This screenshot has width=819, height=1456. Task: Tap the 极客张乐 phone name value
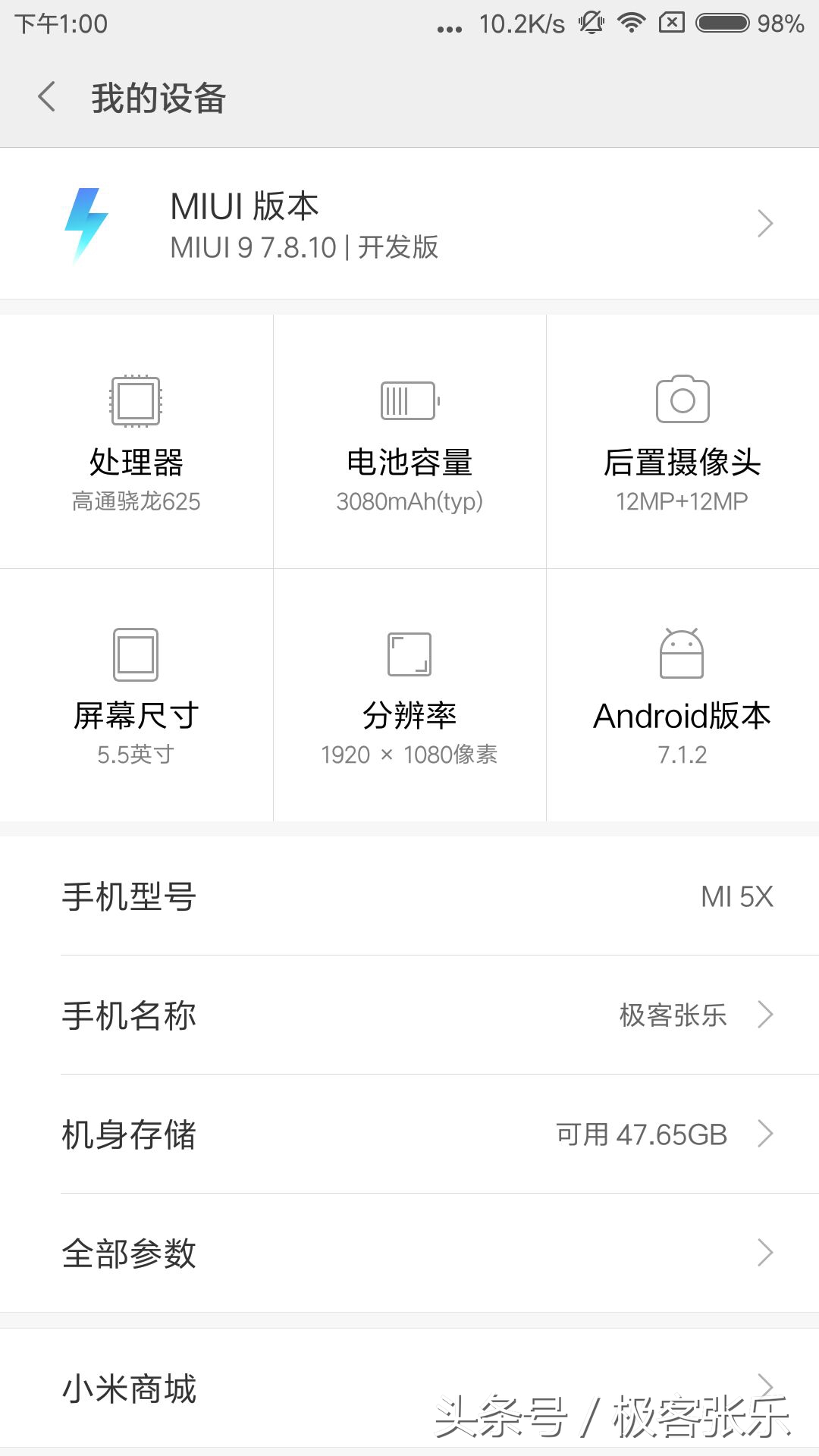671,1015
